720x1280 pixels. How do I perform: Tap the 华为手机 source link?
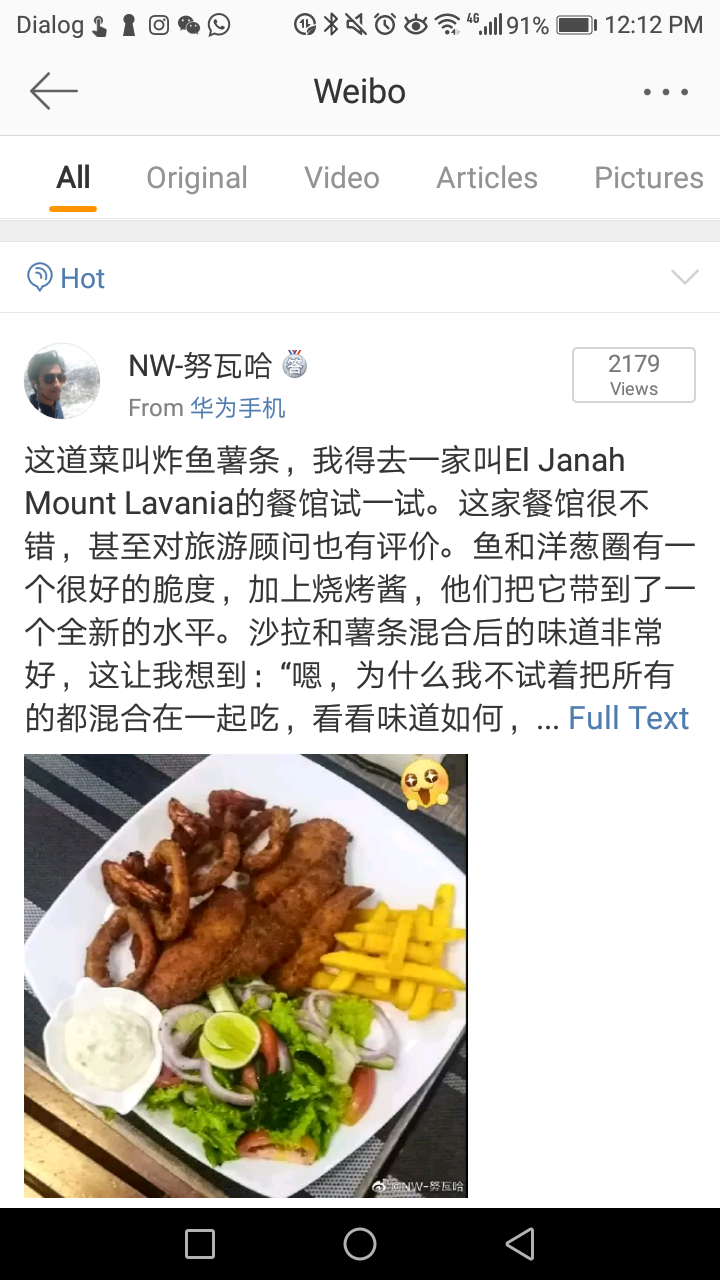(x=237, y=409)
